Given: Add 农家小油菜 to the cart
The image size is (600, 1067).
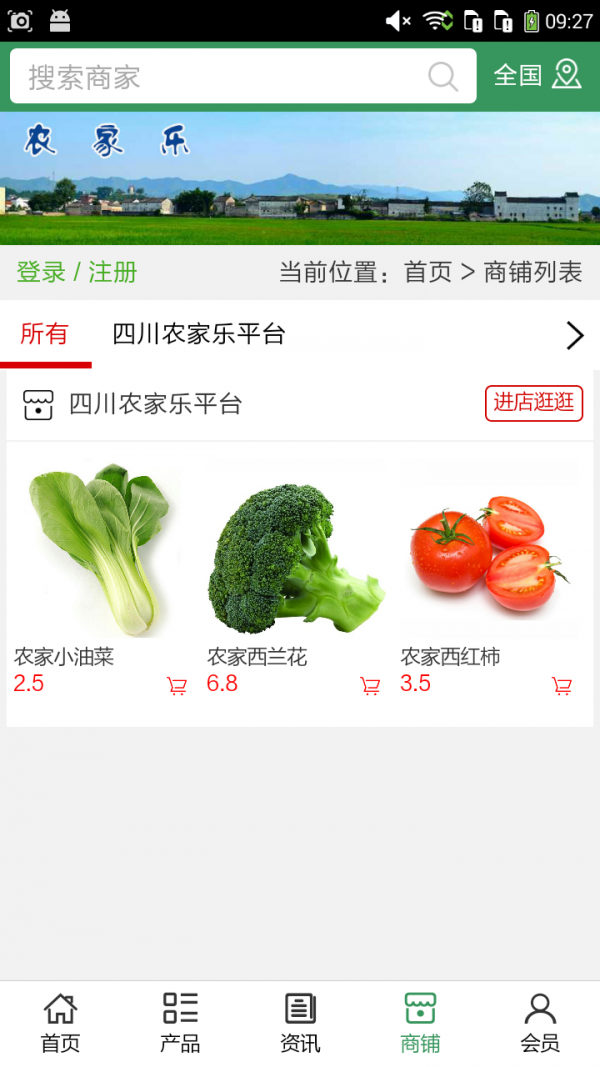Looking at the screenshot, I should 177,686.
